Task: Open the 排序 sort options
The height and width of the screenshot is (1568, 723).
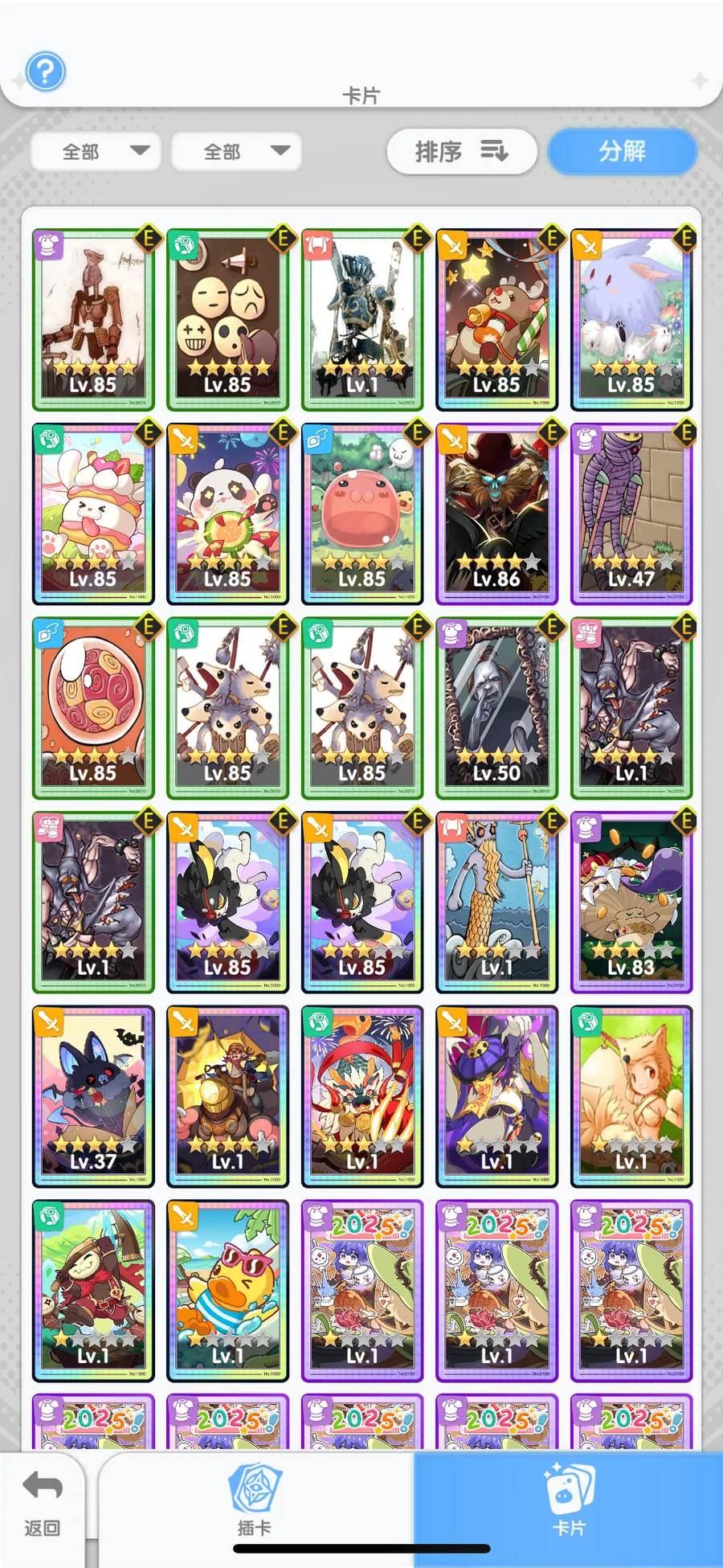Action: (461, 151)
